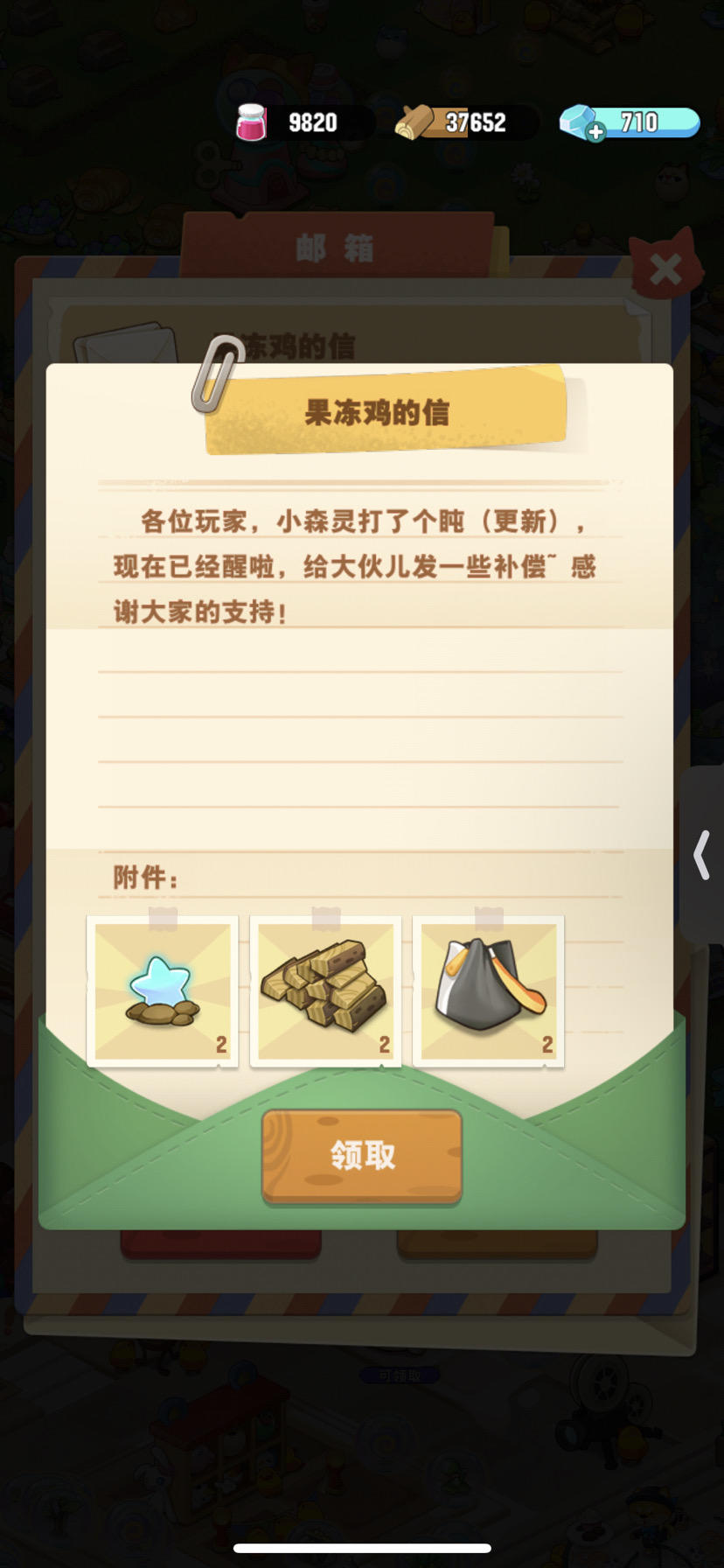Tap the green plus to buy diamonds
Viewport: 724px width, 1568px height.
(595, 133)
